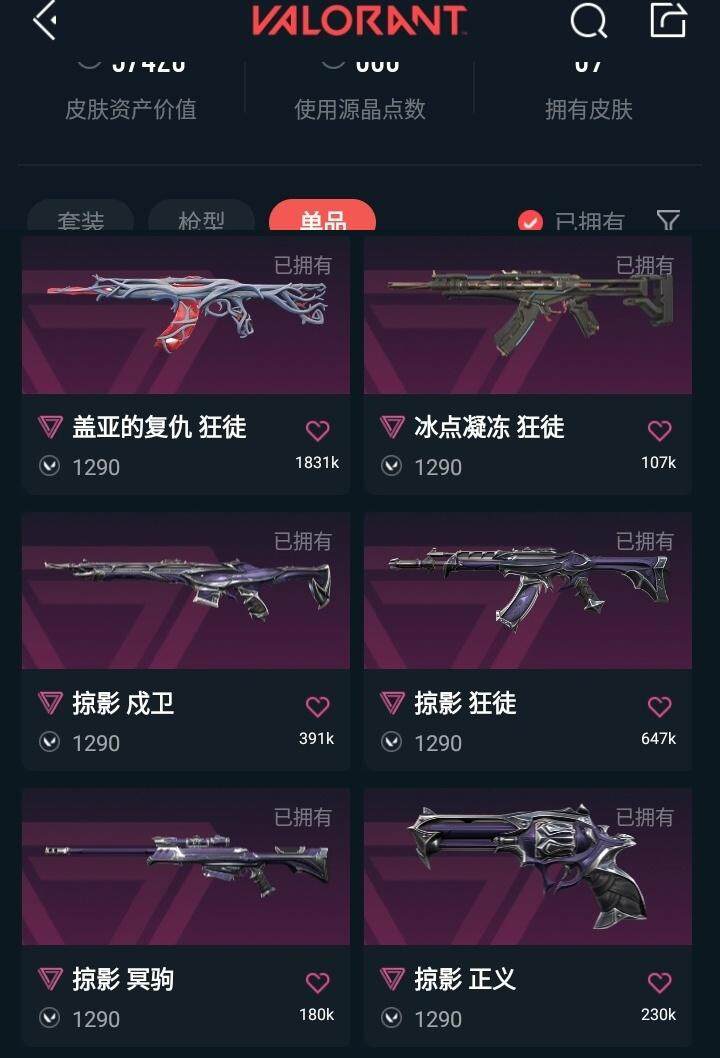Open the filter funnel icon
The width and height of the screenshot is (720, 1058).
(x=668, y=220)
